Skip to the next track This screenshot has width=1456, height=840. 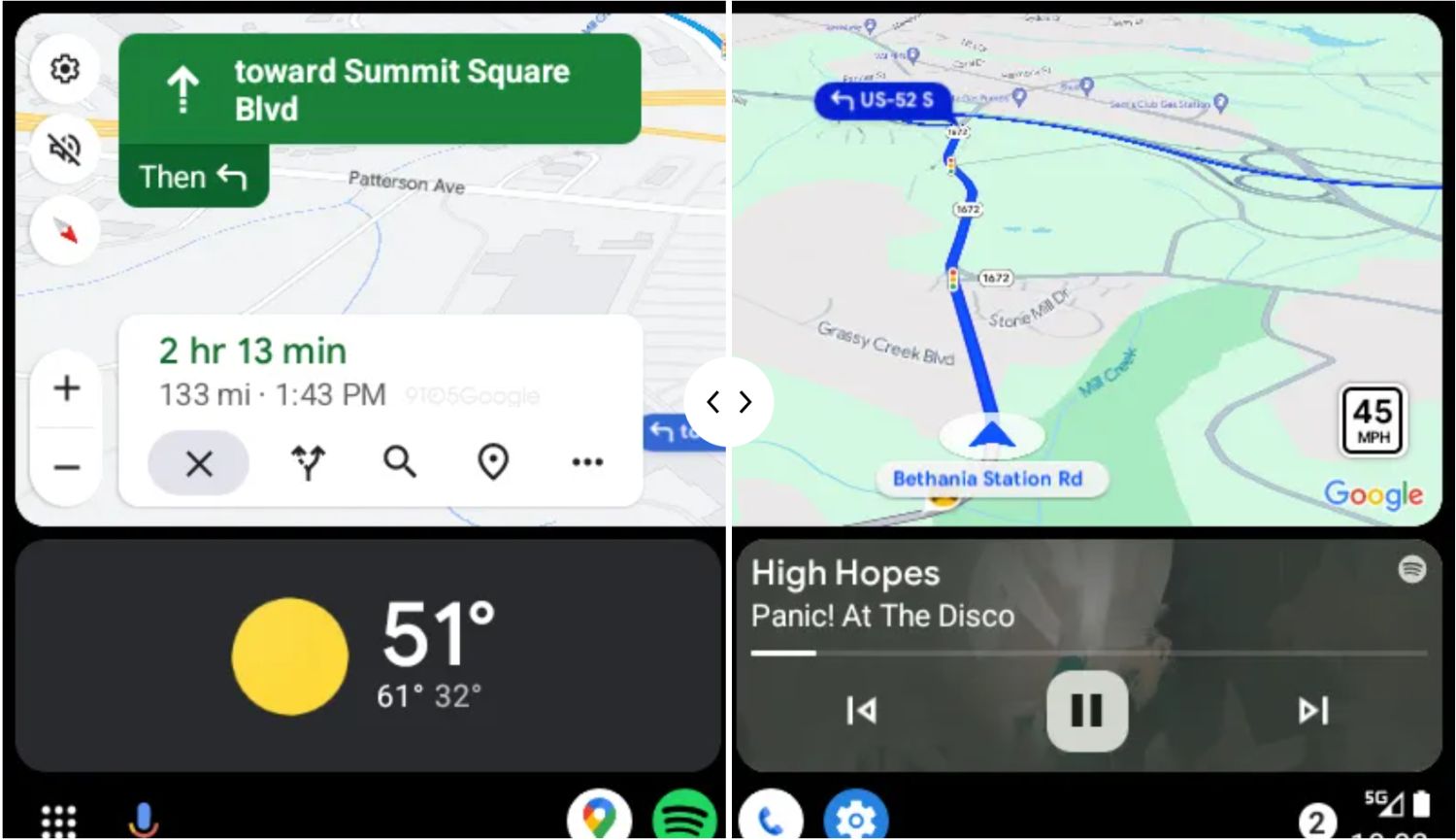point(1313,711)
